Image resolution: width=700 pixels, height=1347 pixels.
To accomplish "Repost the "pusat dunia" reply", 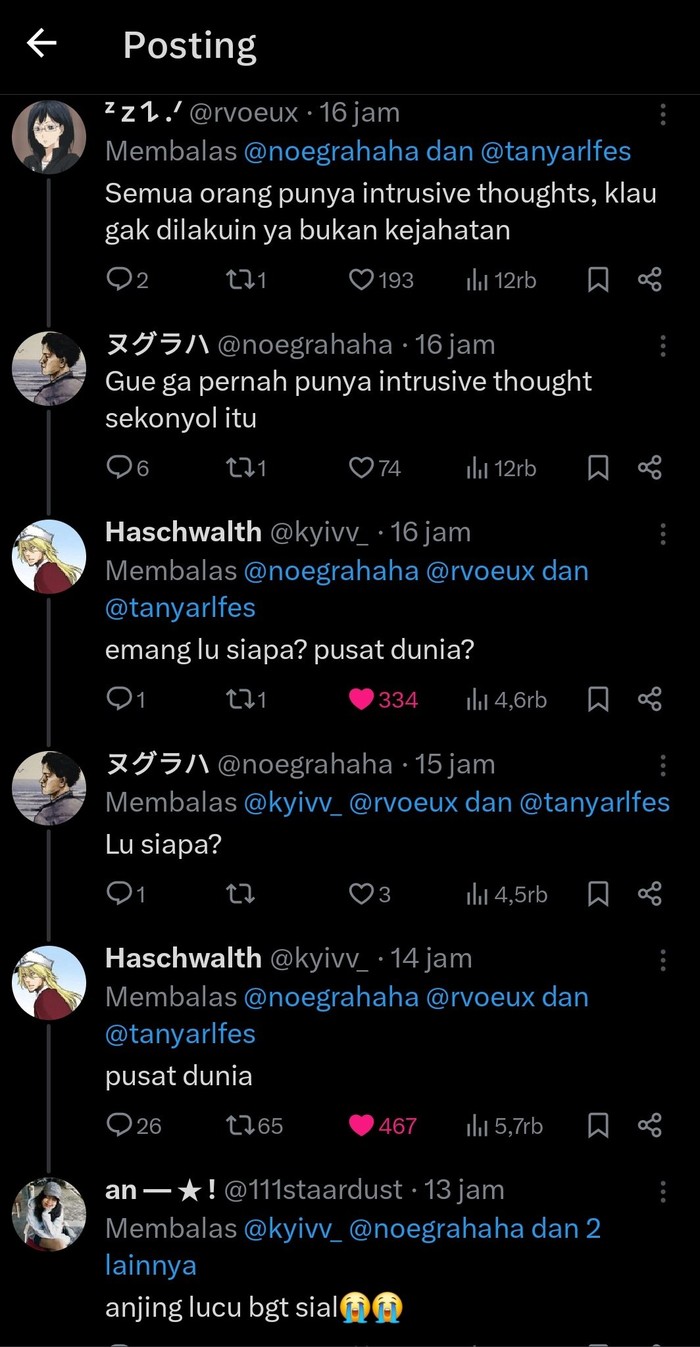I will pos(240,1125).
